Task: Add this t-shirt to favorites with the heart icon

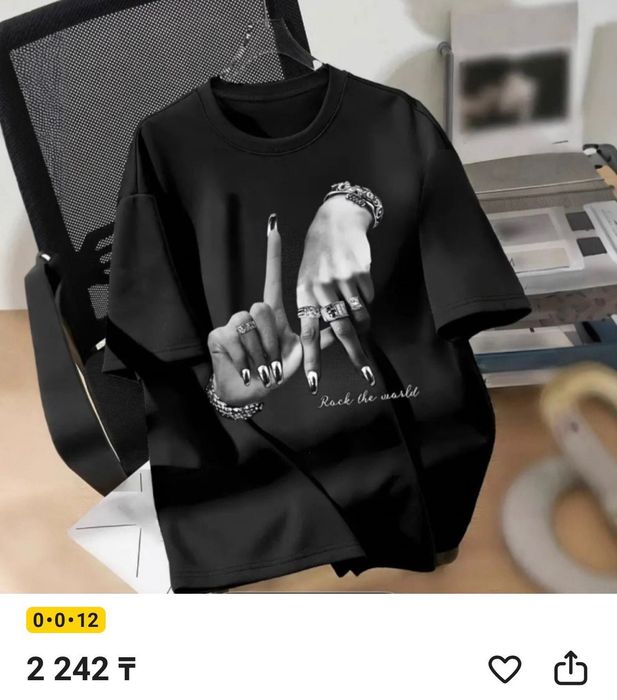Action: [x=505, y=669]
